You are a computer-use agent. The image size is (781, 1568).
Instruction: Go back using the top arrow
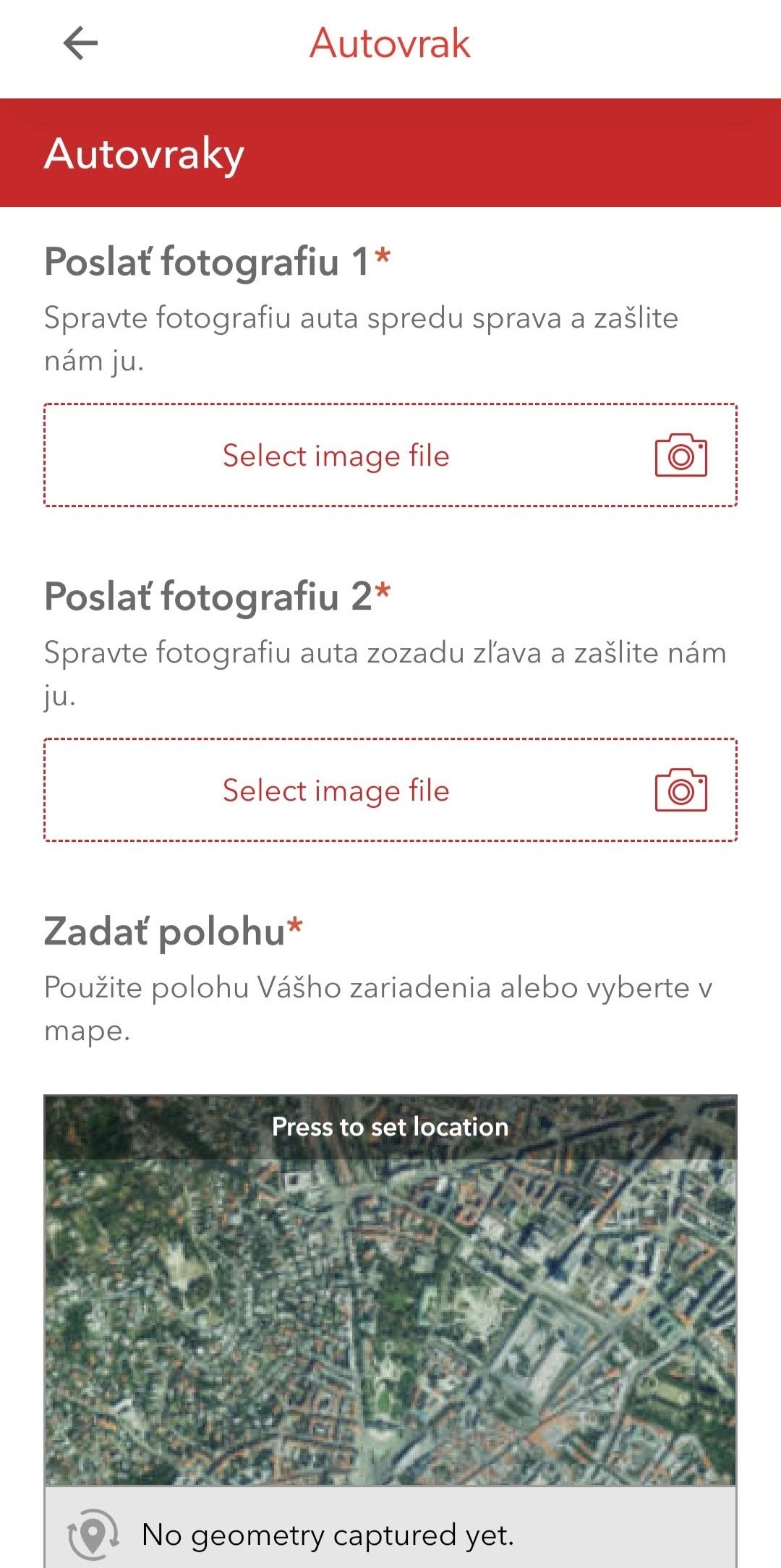[80, 43]
